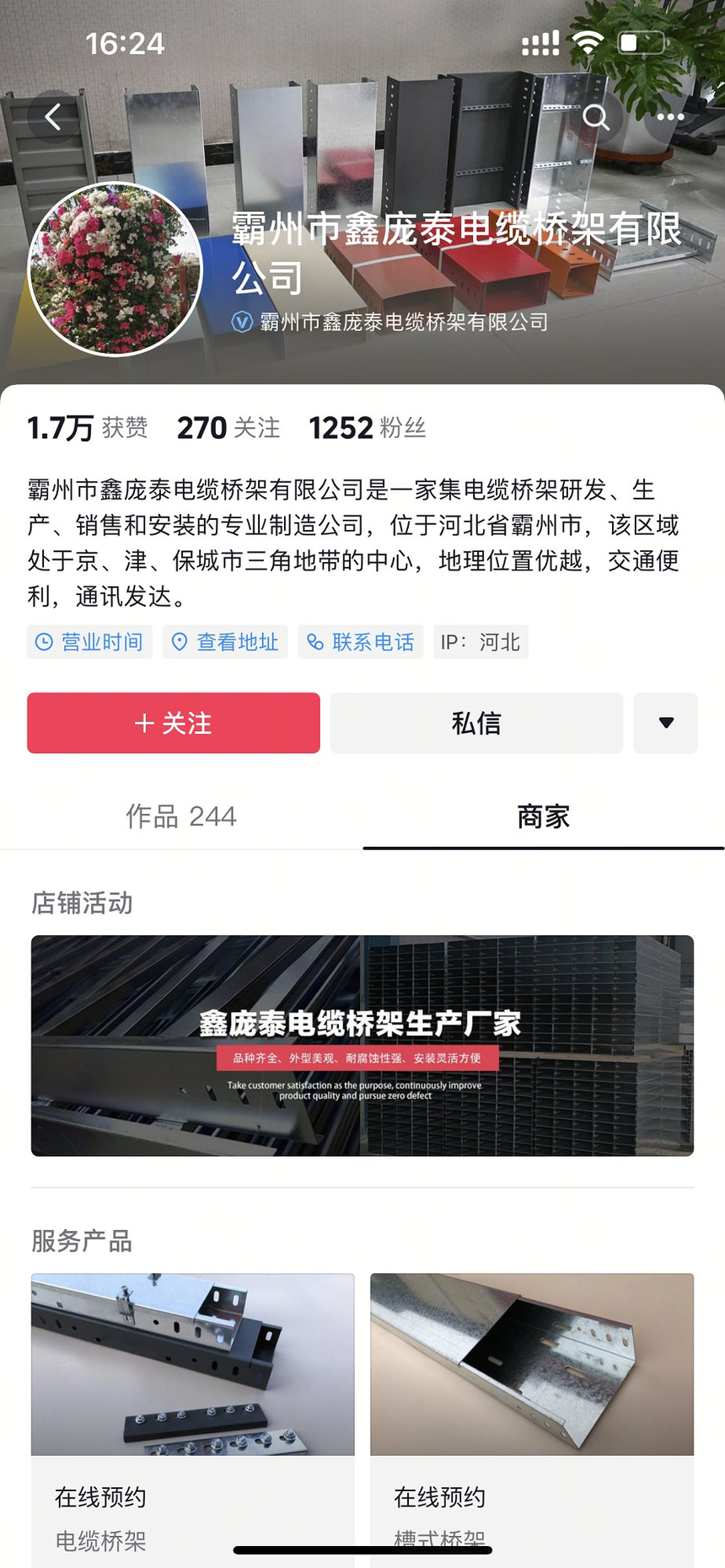The height and width of the screenshot is (1568, 725).
Task: Tap the three-dots more options icon
Action: point(669,117)
